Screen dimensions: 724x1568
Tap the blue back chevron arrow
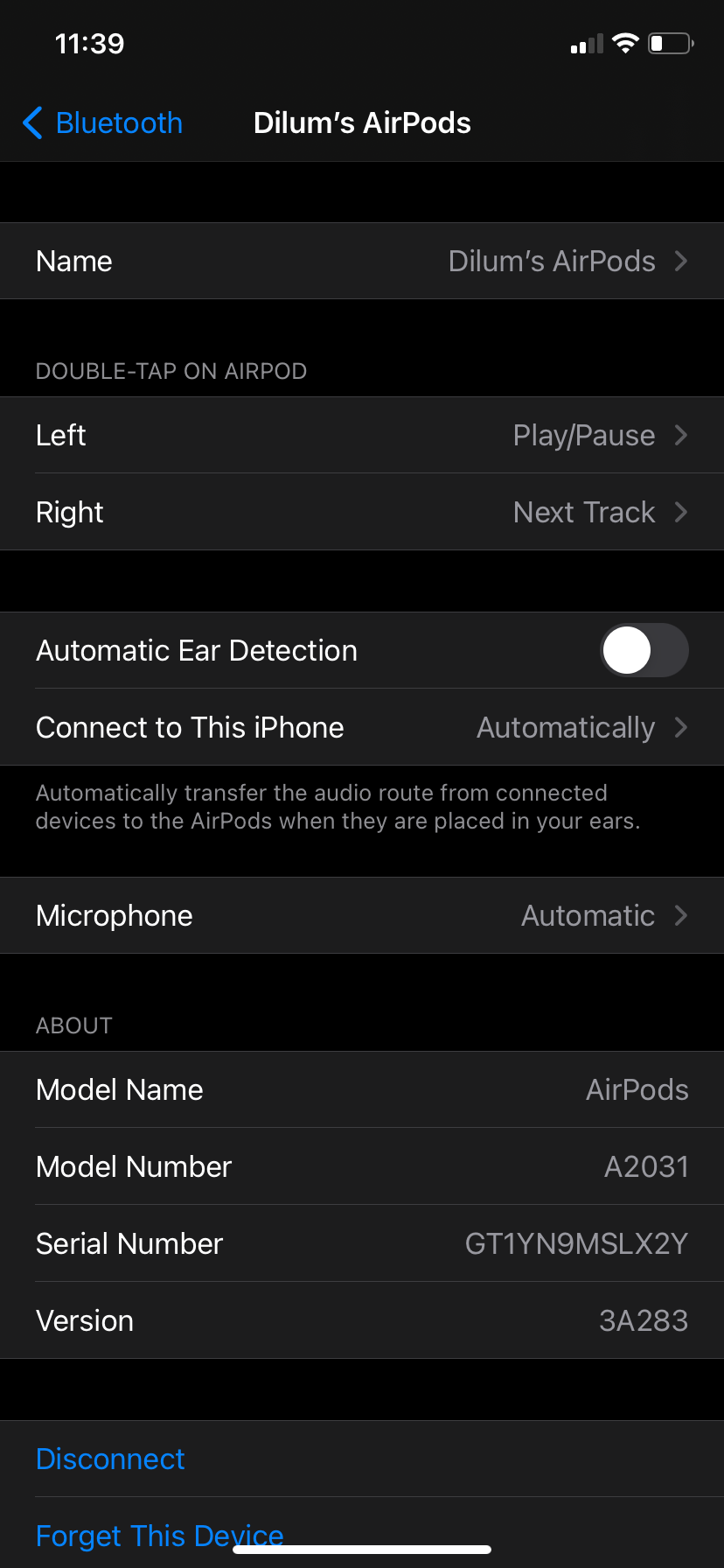tap(31, 123)
